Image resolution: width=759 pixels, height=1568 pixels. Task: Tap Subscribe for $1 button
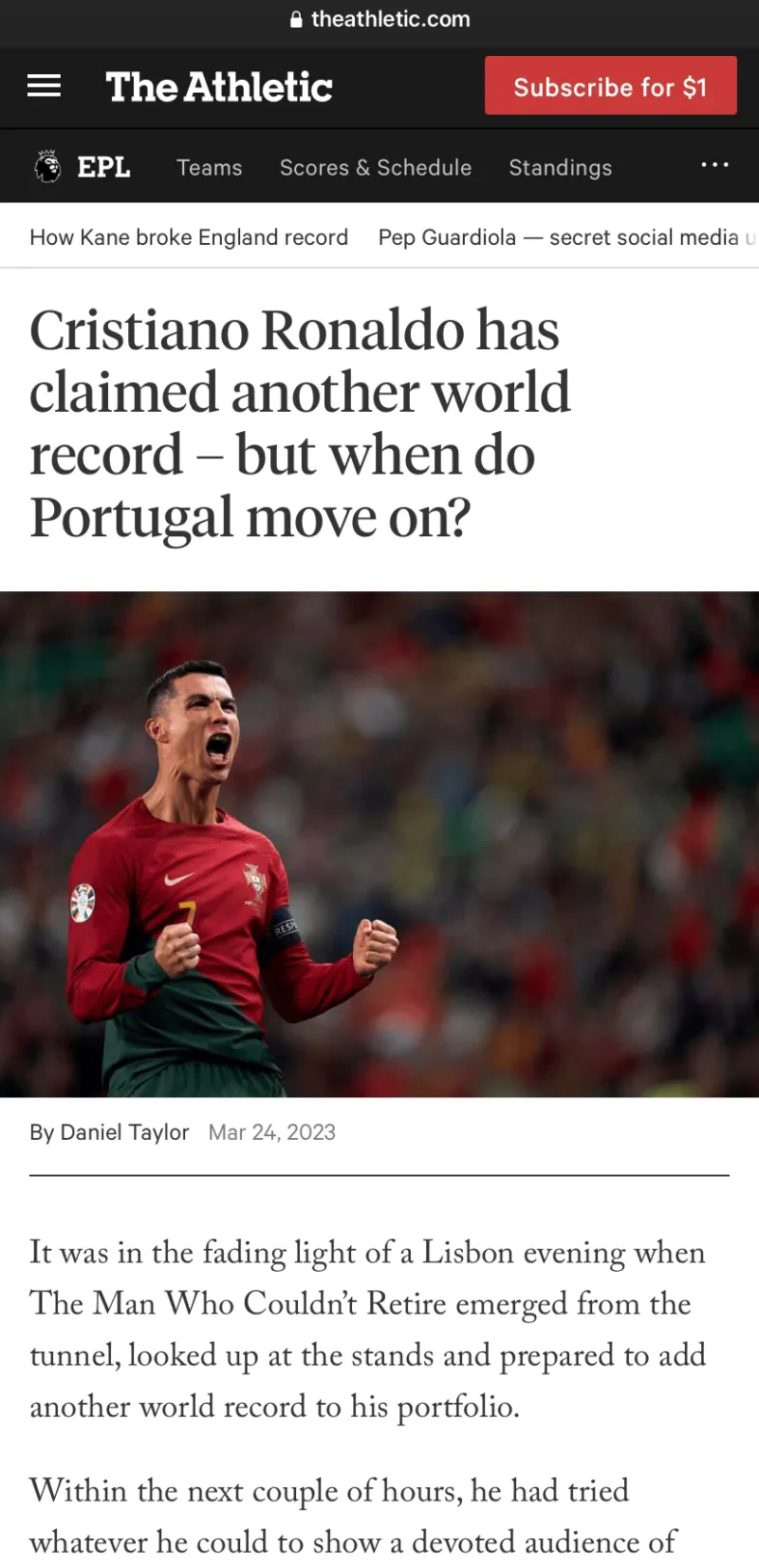[610, 85]
